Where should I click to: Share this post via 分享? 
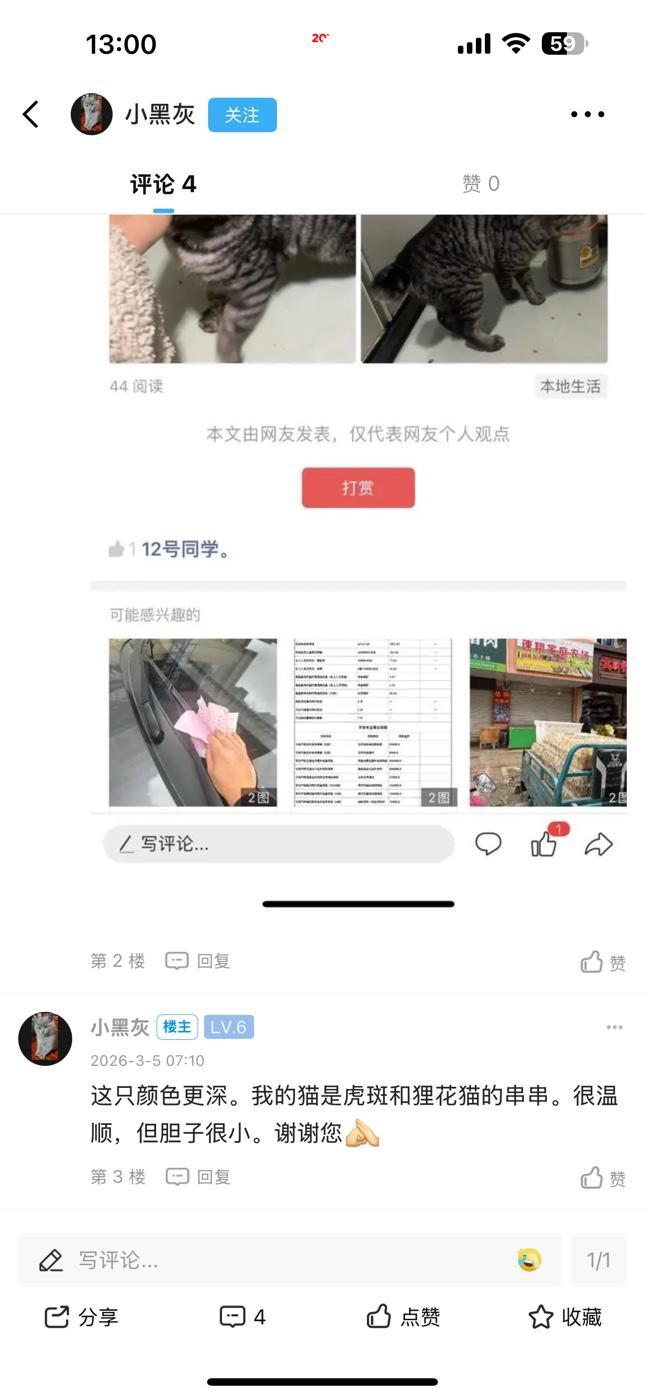pos(82,1317)
